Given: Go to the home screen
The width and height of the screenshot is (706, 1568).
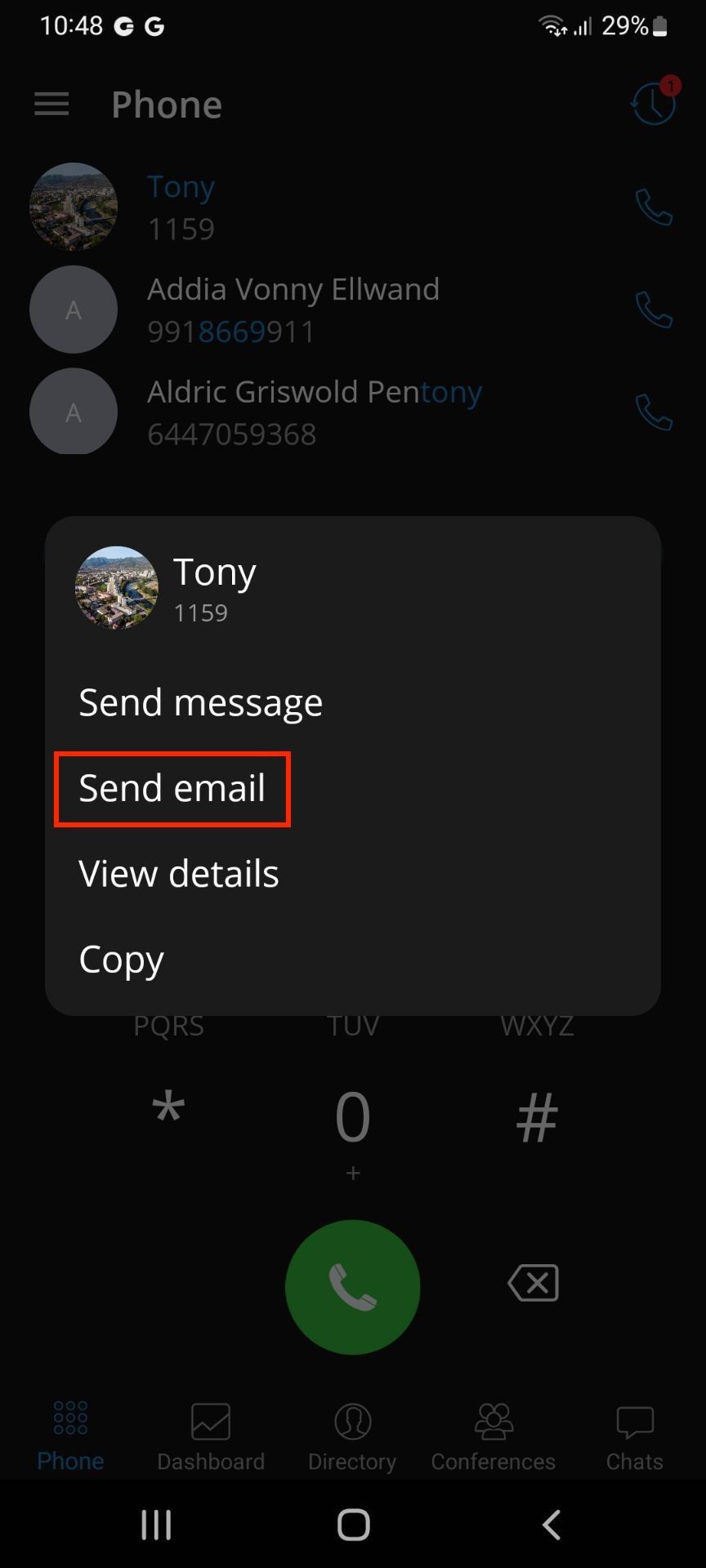Looking at the screenshot, I should (x=353, y=1524).
